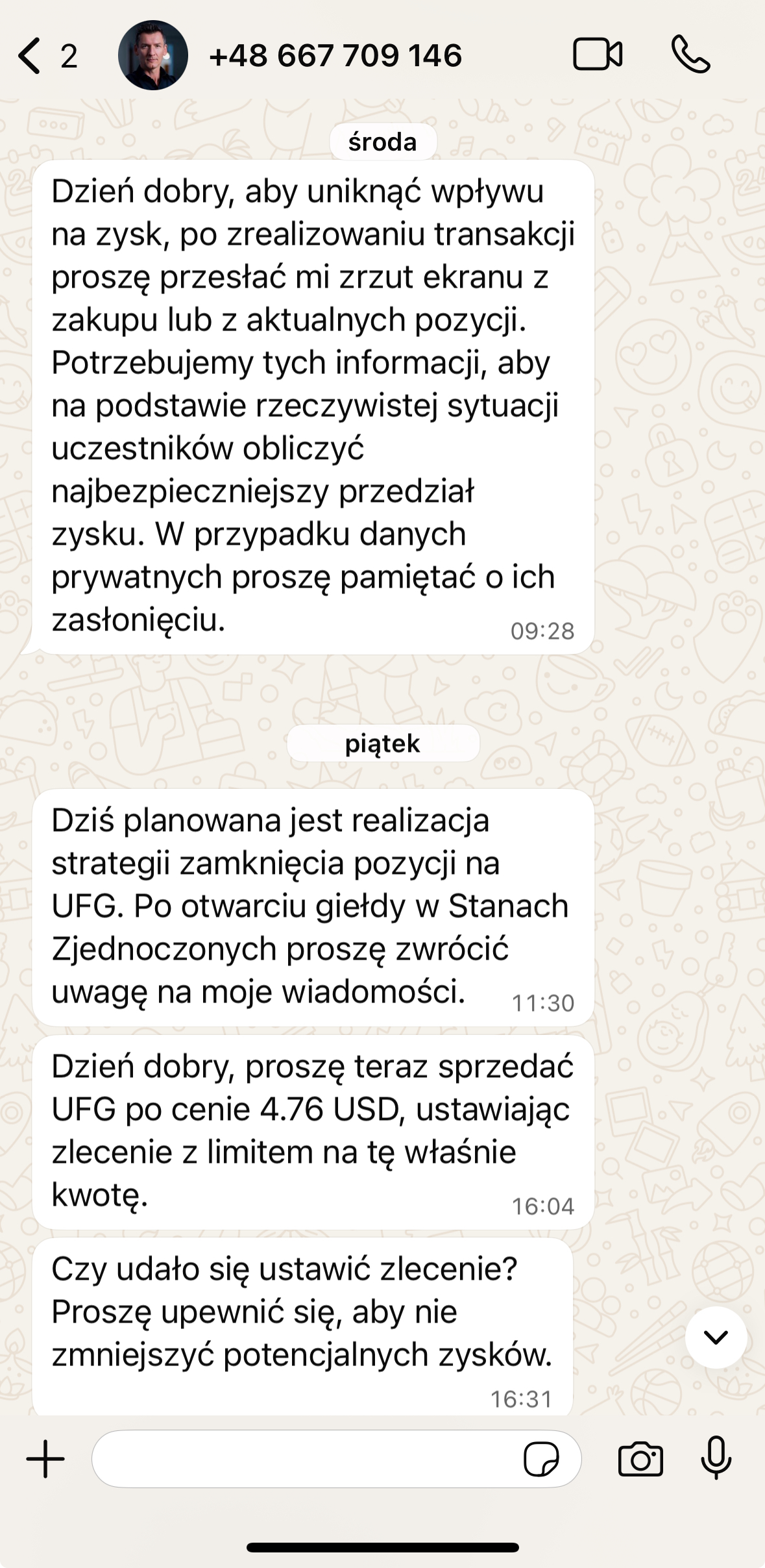Image resolution: width=765 pixels, height=1568 pixels.
Task: Open the attachment plus menu
Action: (x=45, y=1459)
